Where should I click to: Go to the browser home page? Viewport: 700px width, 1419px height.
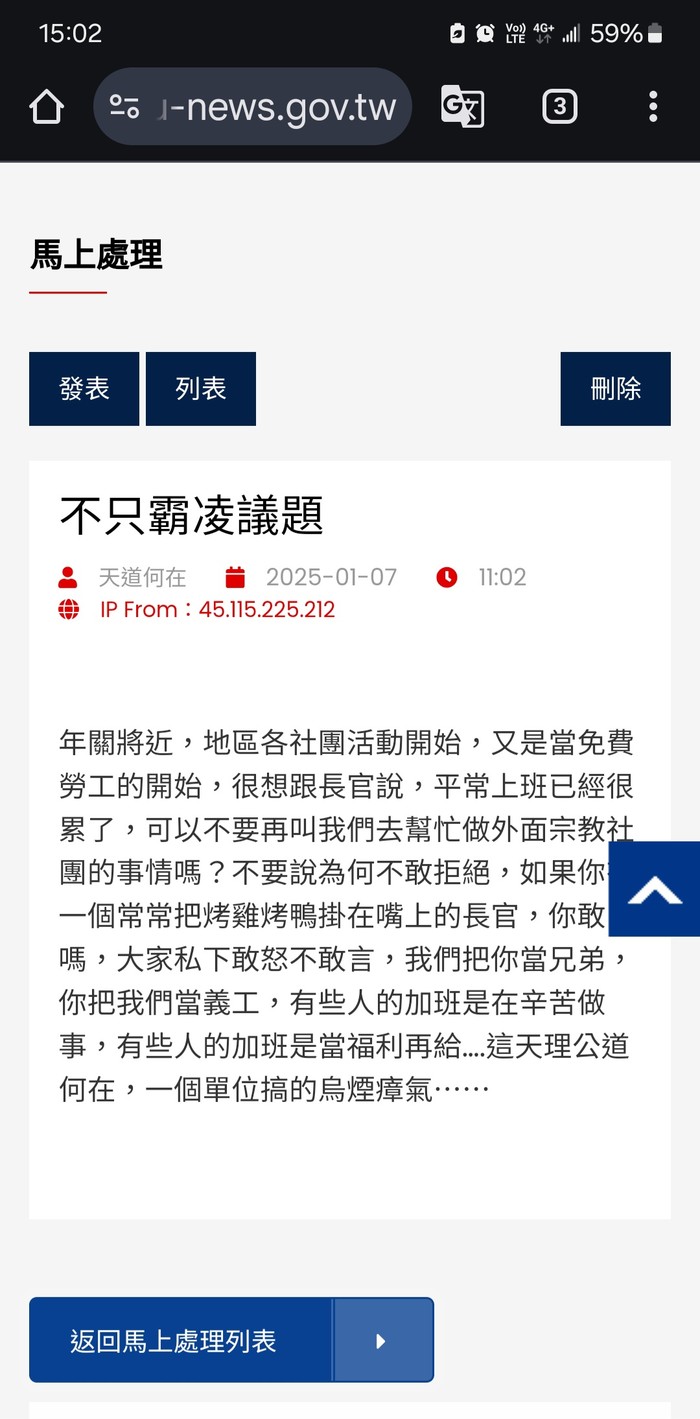pos(47,107)
